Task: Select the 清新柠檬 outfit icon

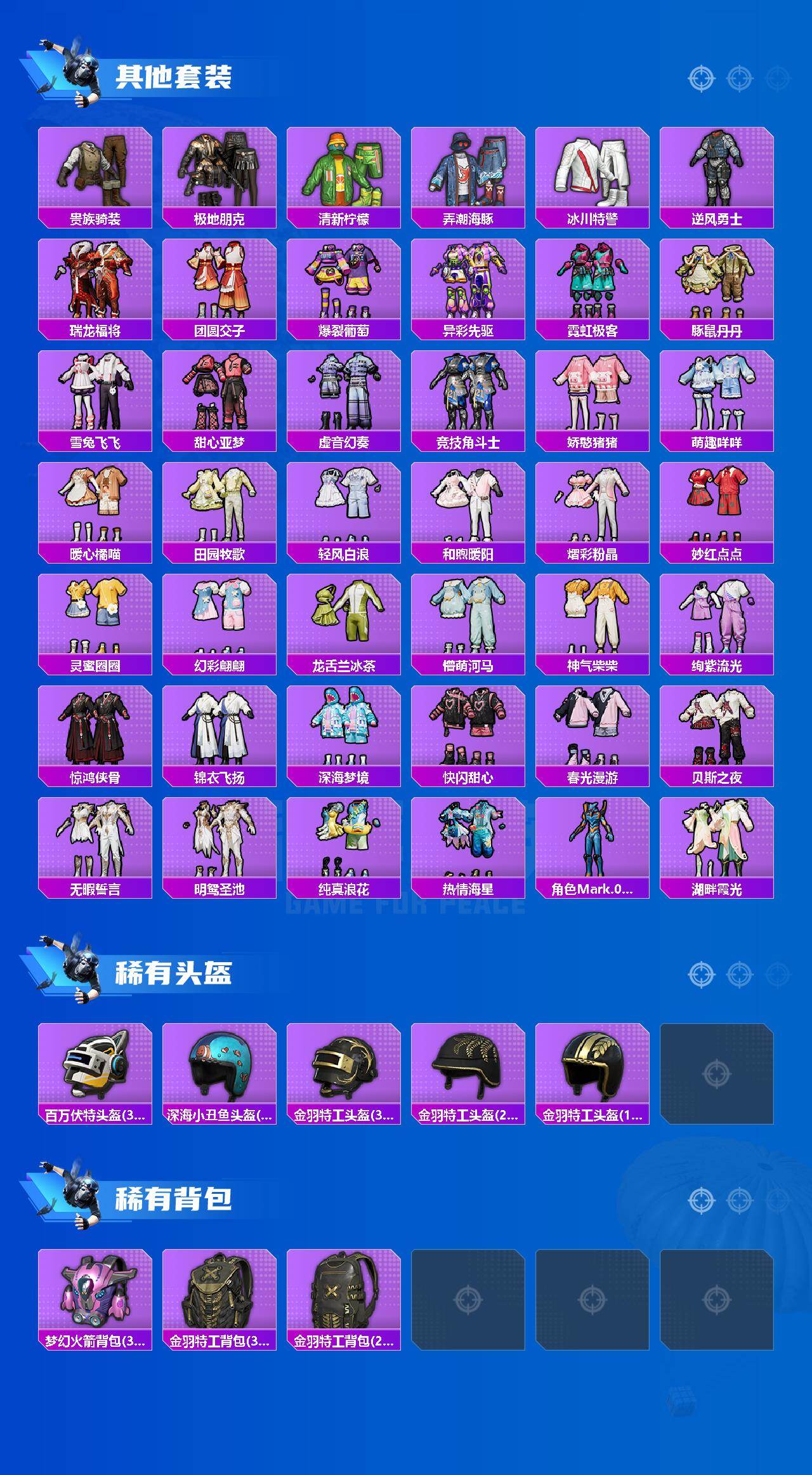Action: click(344, 170)
